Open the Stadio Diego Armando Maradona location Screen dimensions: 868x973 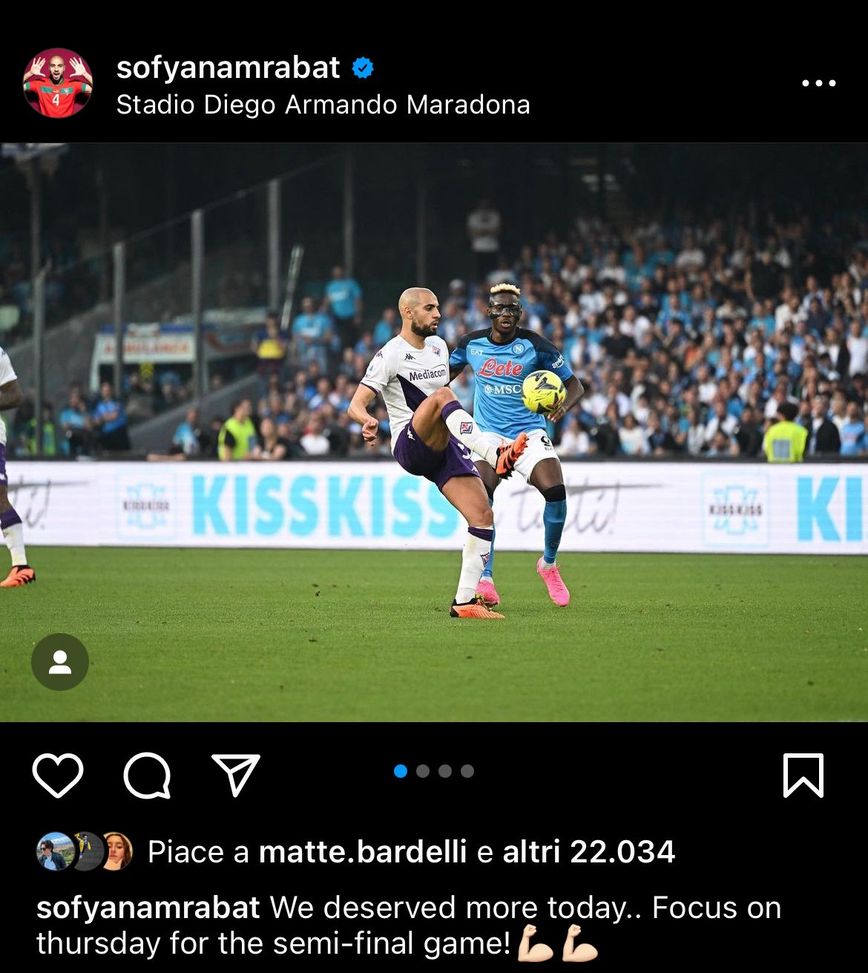point(323,102)
